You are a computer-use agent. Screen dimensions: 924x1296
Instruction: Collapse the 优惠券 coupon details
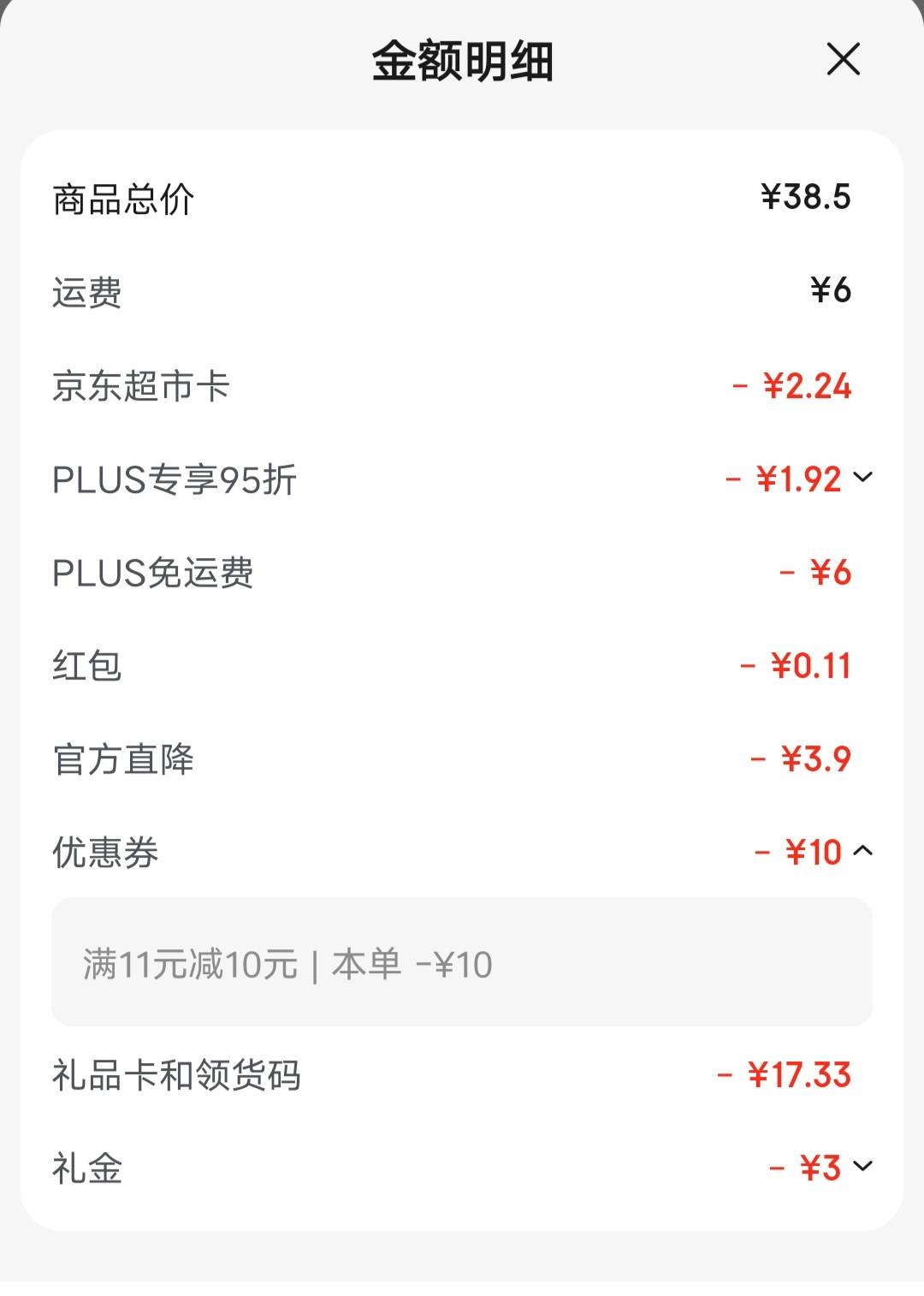[x=863, y=851]
